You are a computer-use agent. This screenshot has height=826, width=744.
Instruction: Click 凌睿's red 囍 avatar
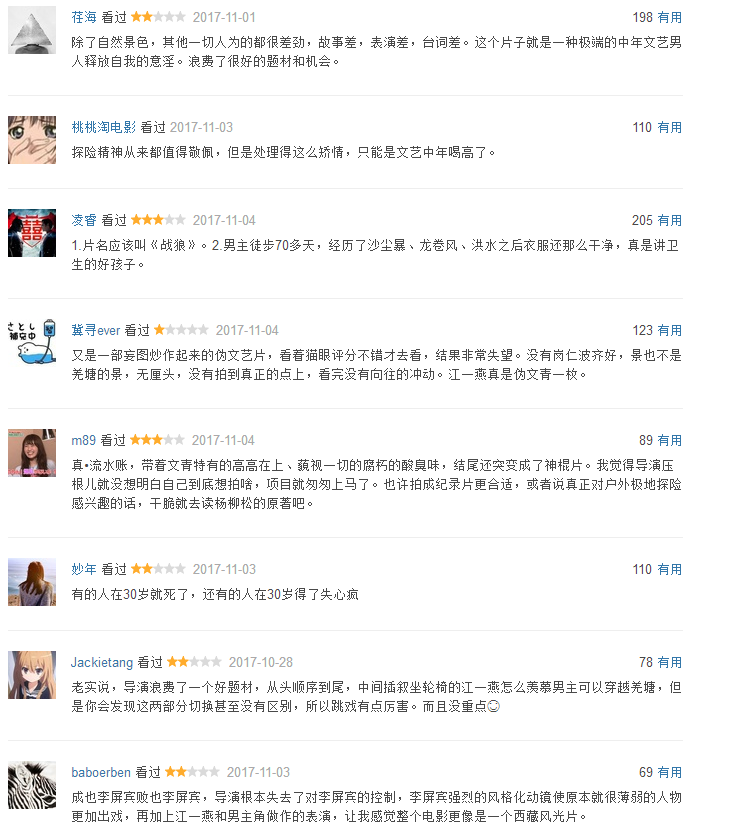tap(31, 228)
